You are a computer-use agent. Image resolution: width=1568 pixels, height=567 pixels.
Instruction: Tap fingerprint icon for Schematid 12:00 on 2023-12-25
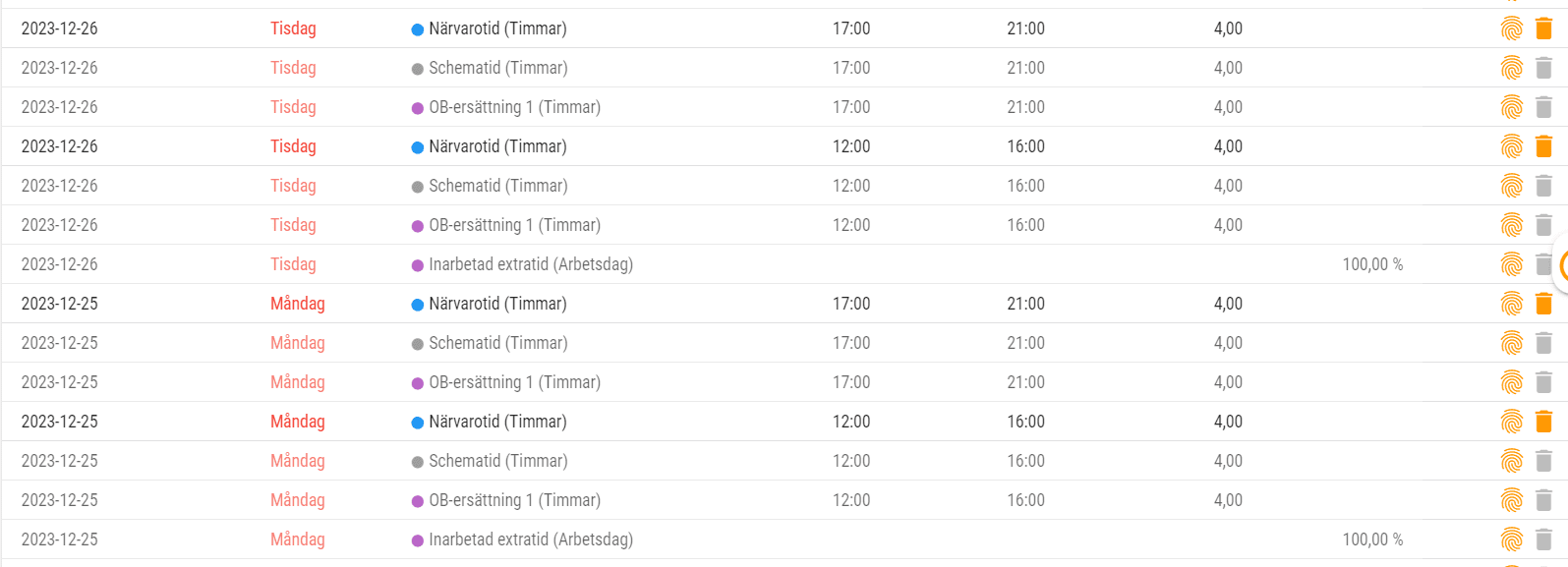[x=1511, y=461]
